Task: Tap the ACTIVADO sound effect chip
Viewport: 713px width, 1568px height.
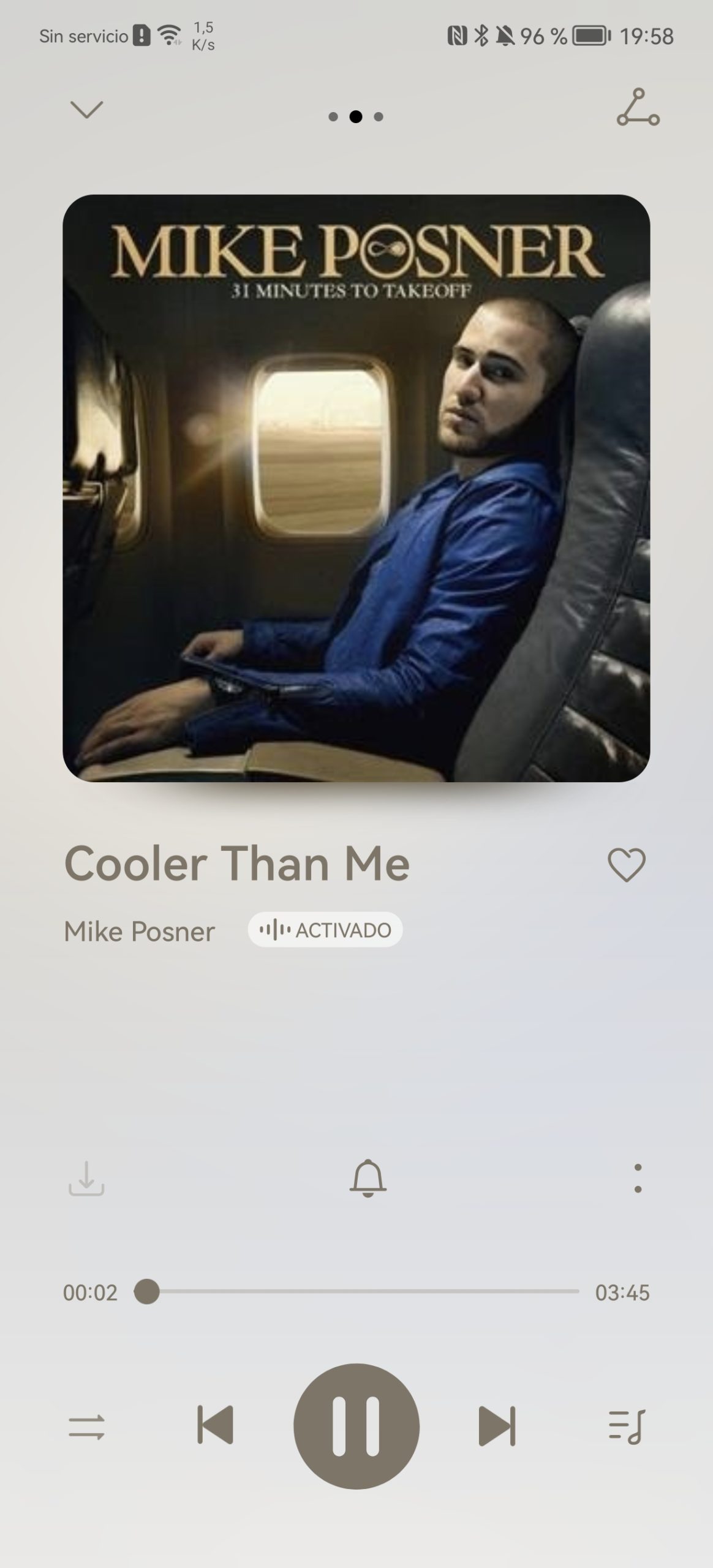Action: (x=325, y=930)
